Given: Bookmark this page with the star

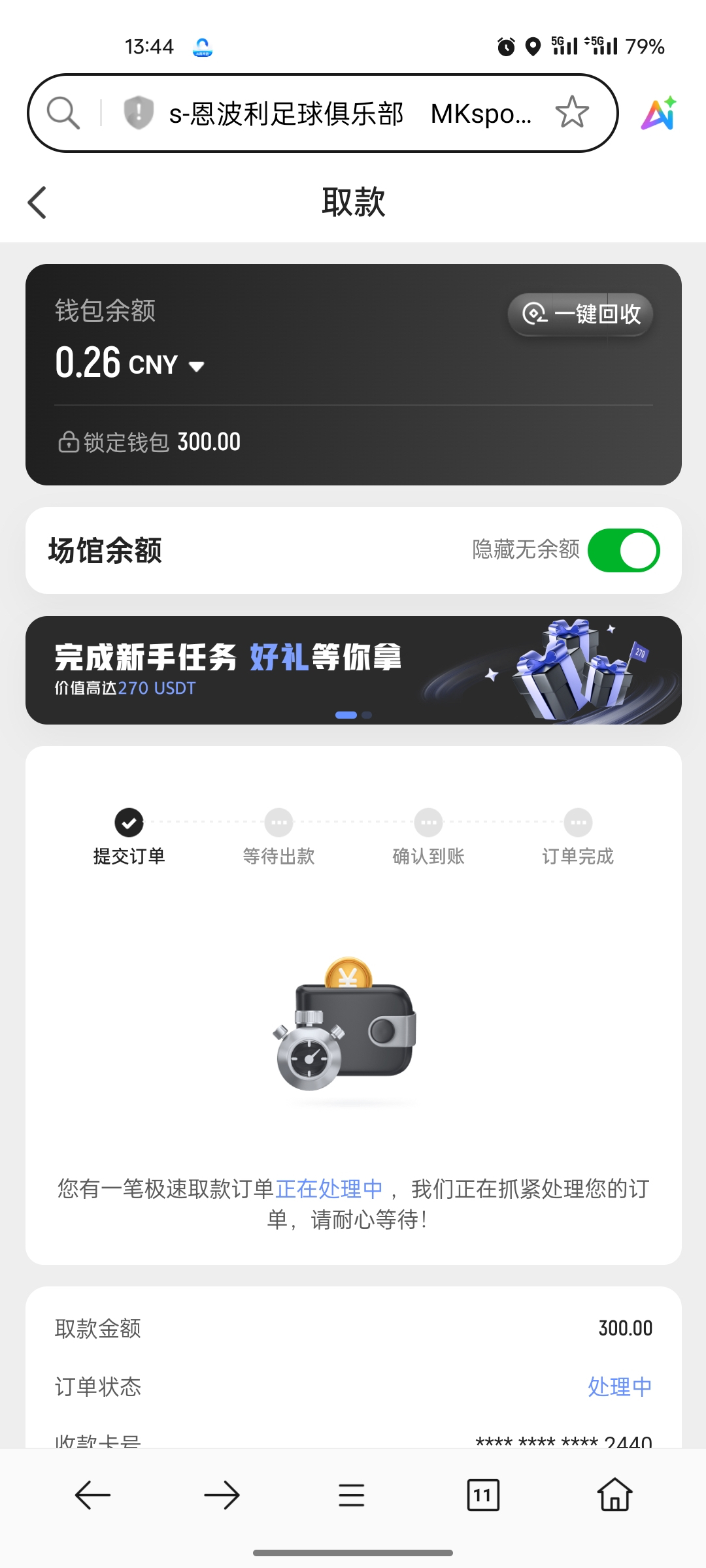Looking at the screenshot, I should click(x=572, y=112).
